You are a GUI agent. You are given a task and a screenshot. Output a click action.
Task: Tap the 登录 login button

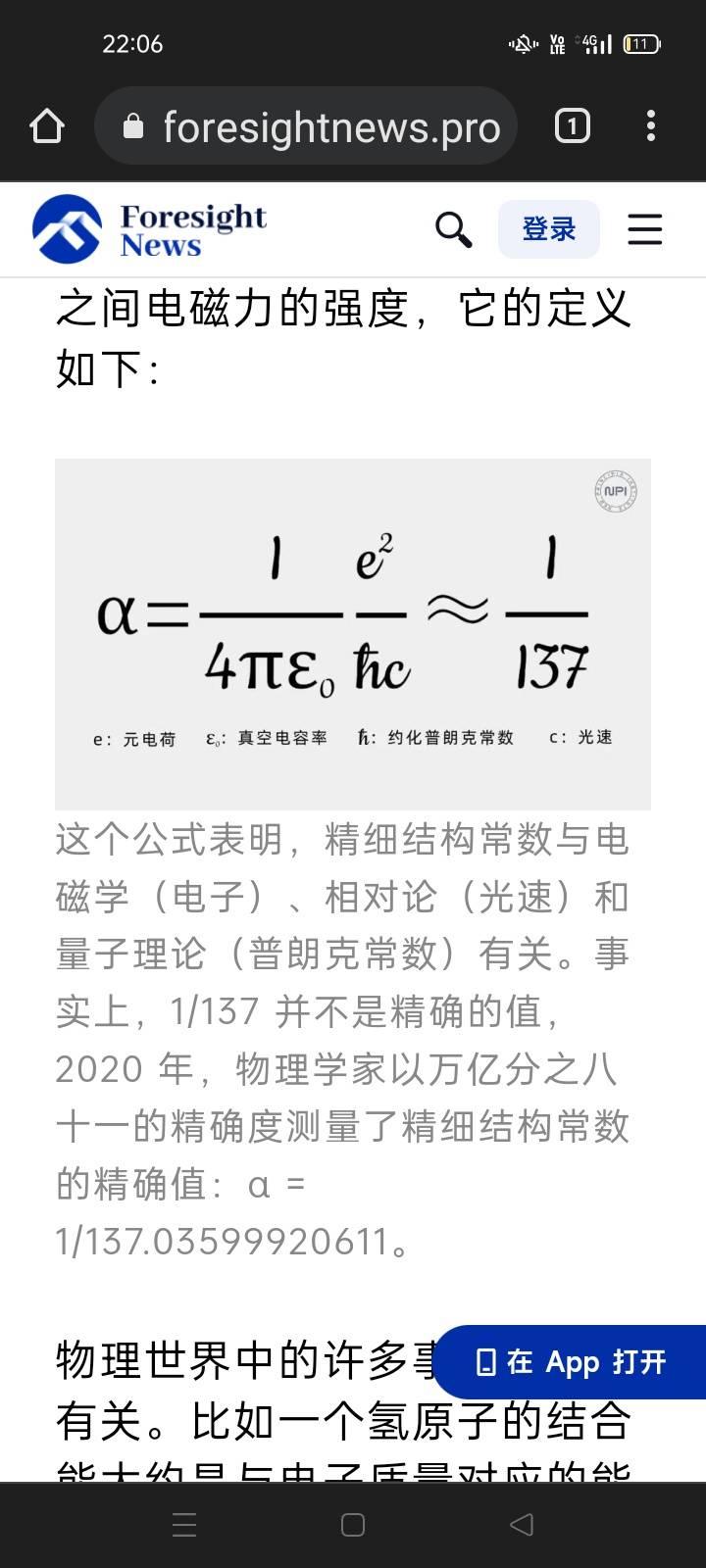tap(548, 229)
